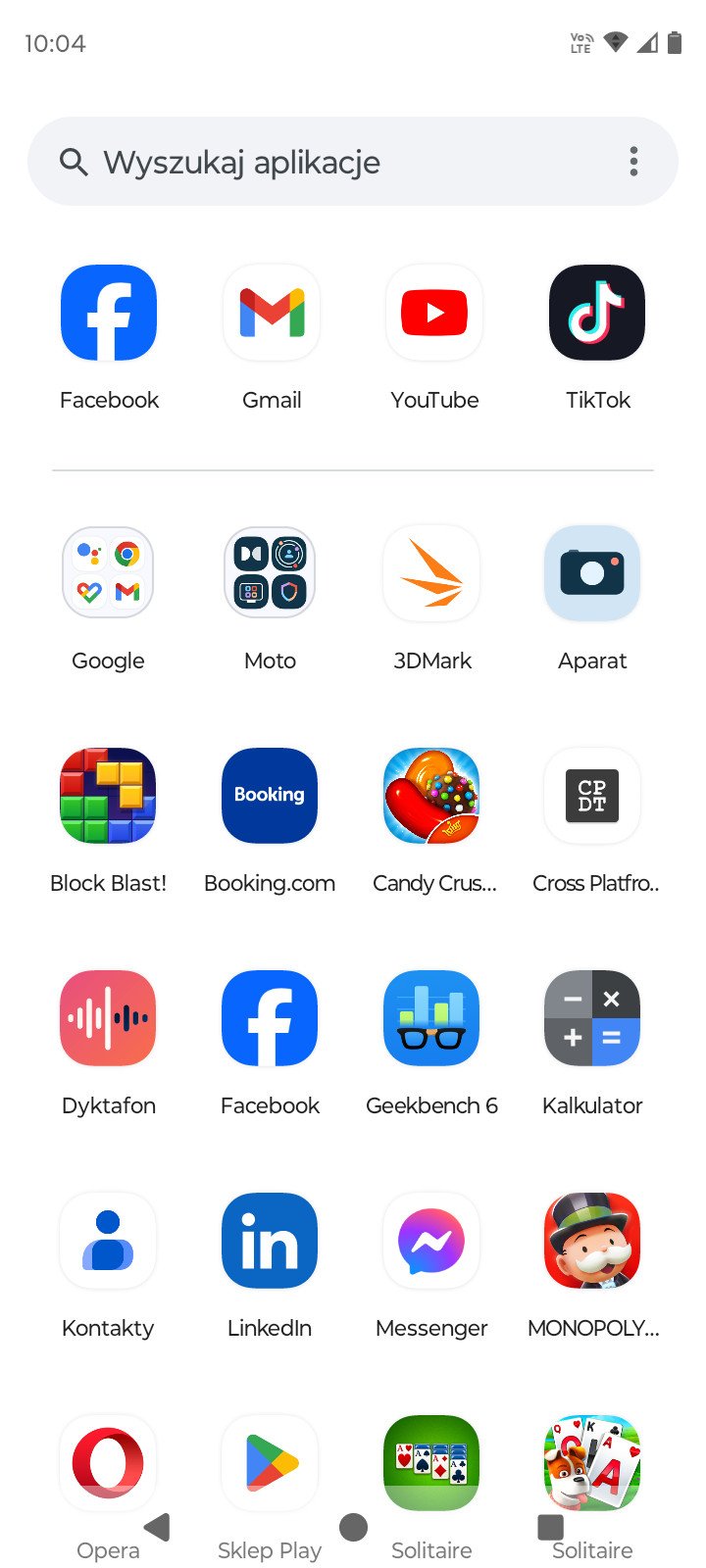Open the Moto folder
This screenshot has width=706, height=1568.
coord(270,573)
